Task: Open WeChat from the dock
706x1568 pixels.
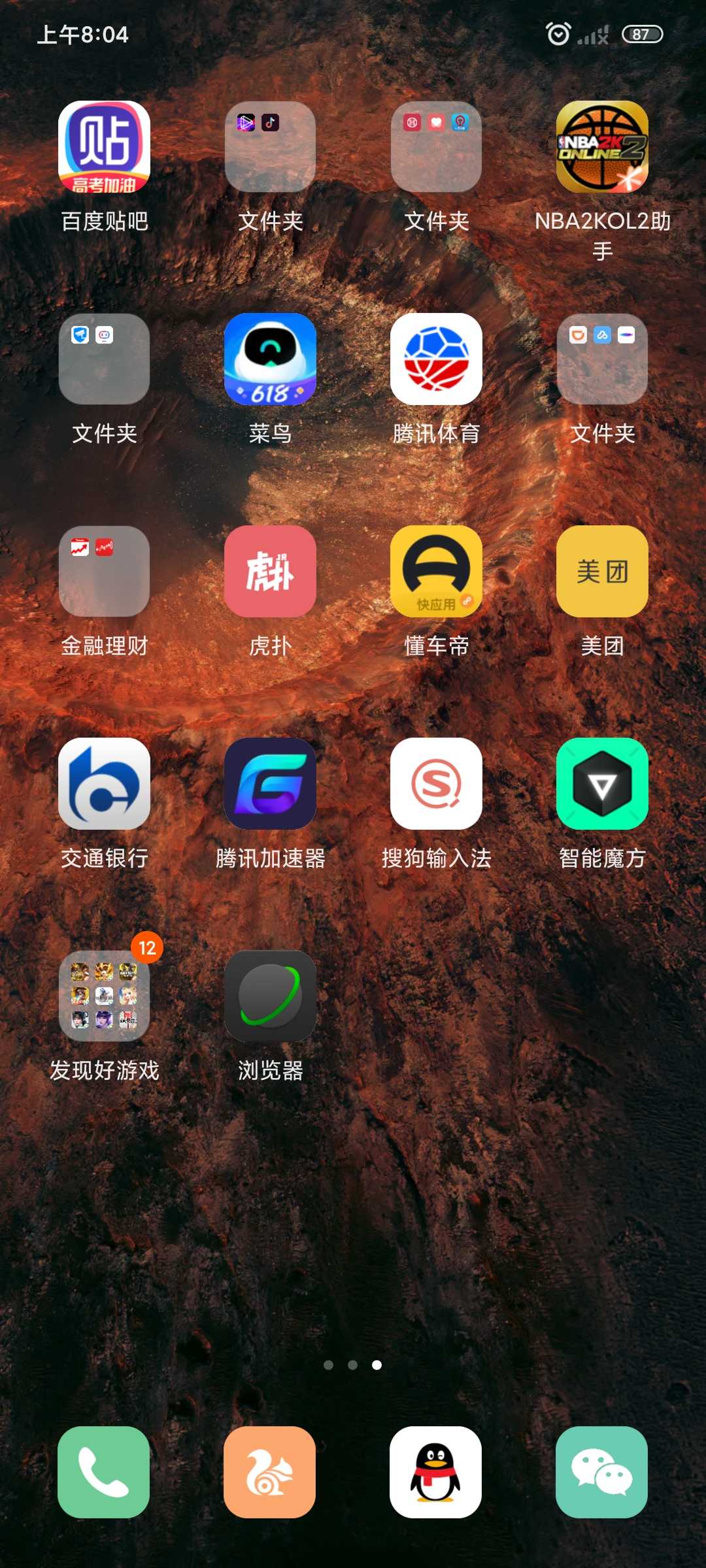Action: click(602, 1472)
